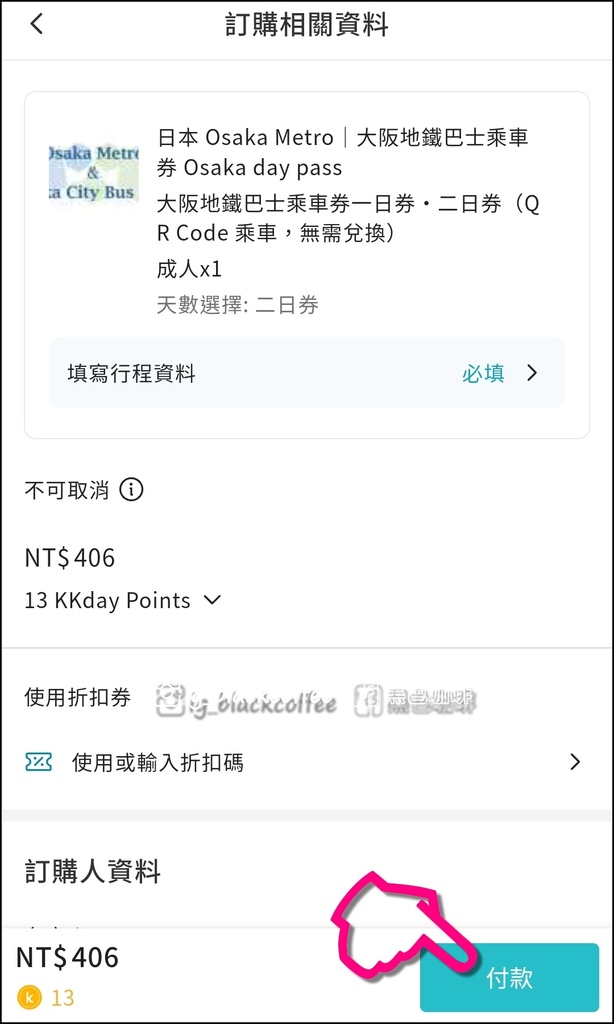Tap the 付款 button to pay
The height and width of the screenshot is (1024, 614).
tap(509, 977)
